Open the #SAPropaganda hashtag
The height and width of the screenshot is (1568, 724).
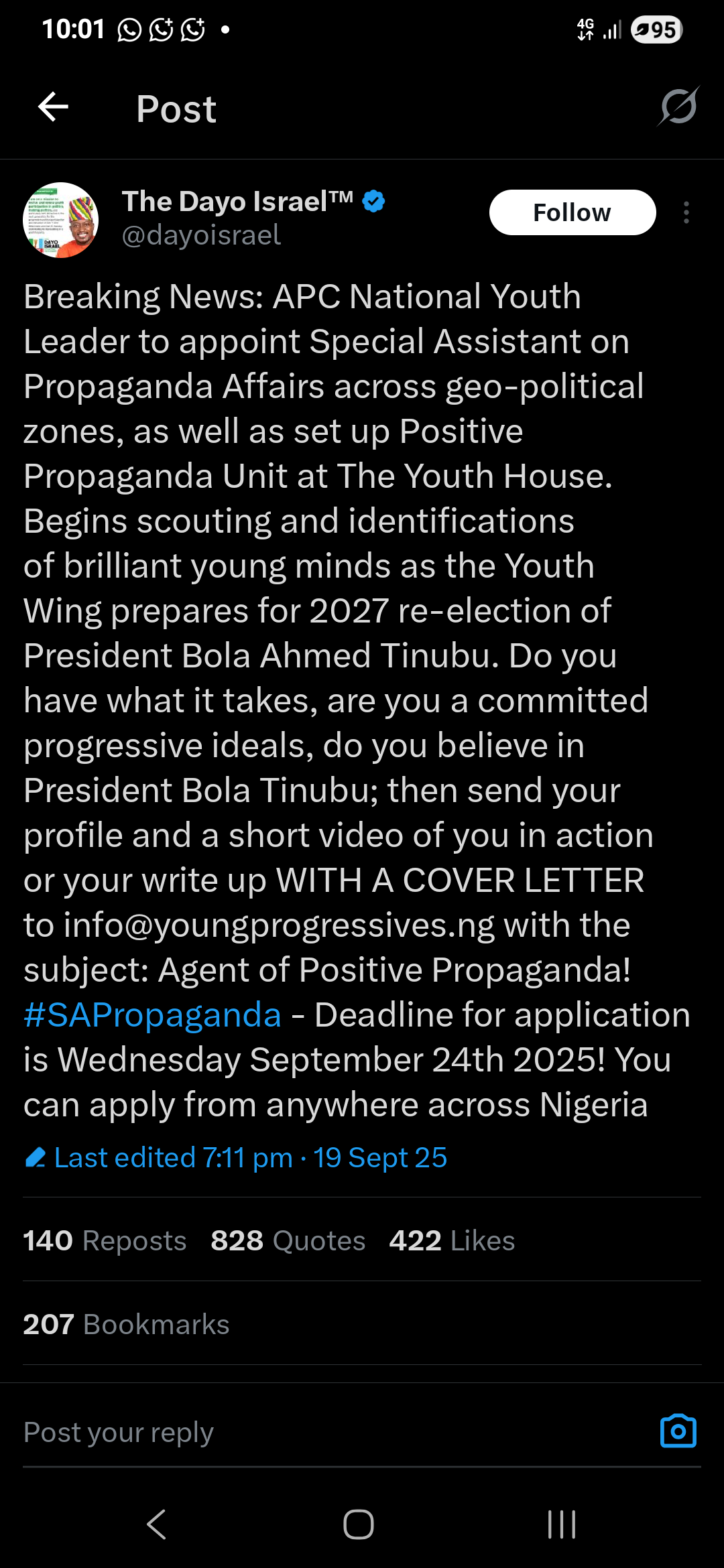click(x=152, y=1015)
